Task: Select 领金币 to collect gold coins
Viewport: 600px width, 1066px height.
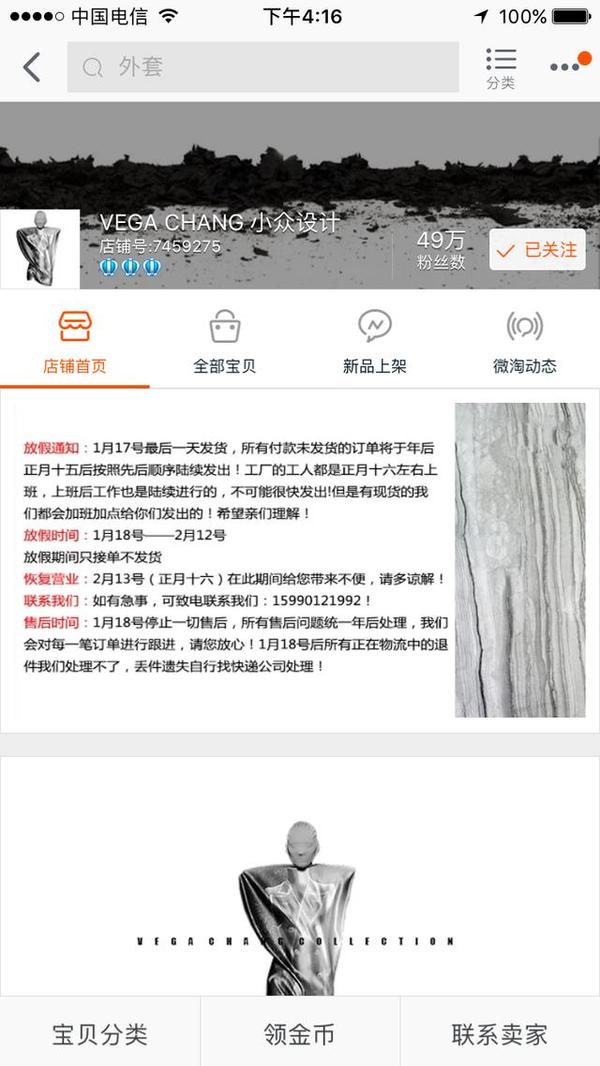Action: pos(300,1033)
